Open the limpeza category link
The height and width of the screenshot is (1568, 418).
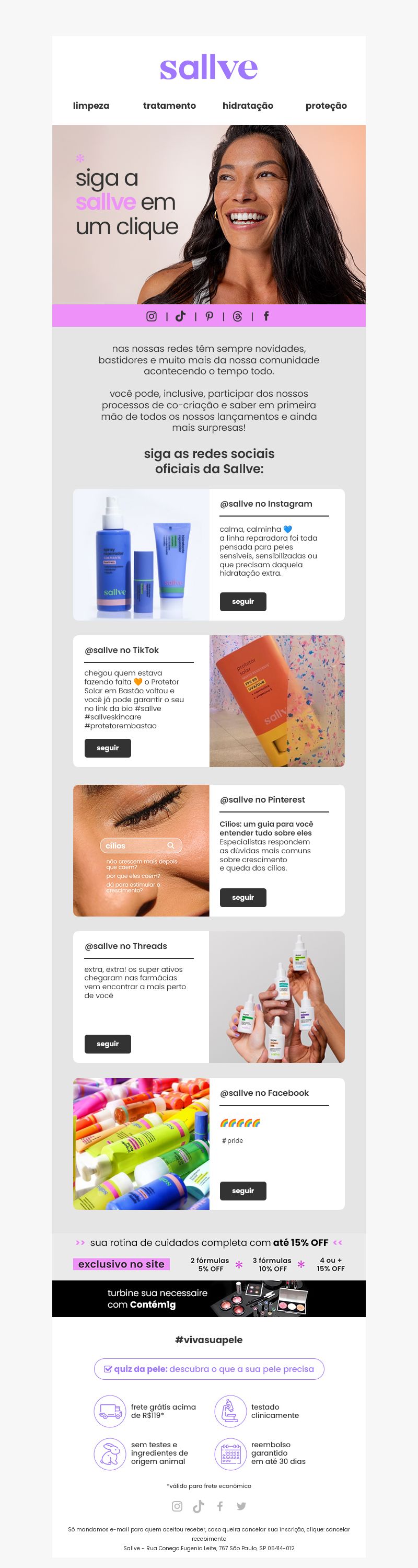pyautogui.click(x=91, y=106)
